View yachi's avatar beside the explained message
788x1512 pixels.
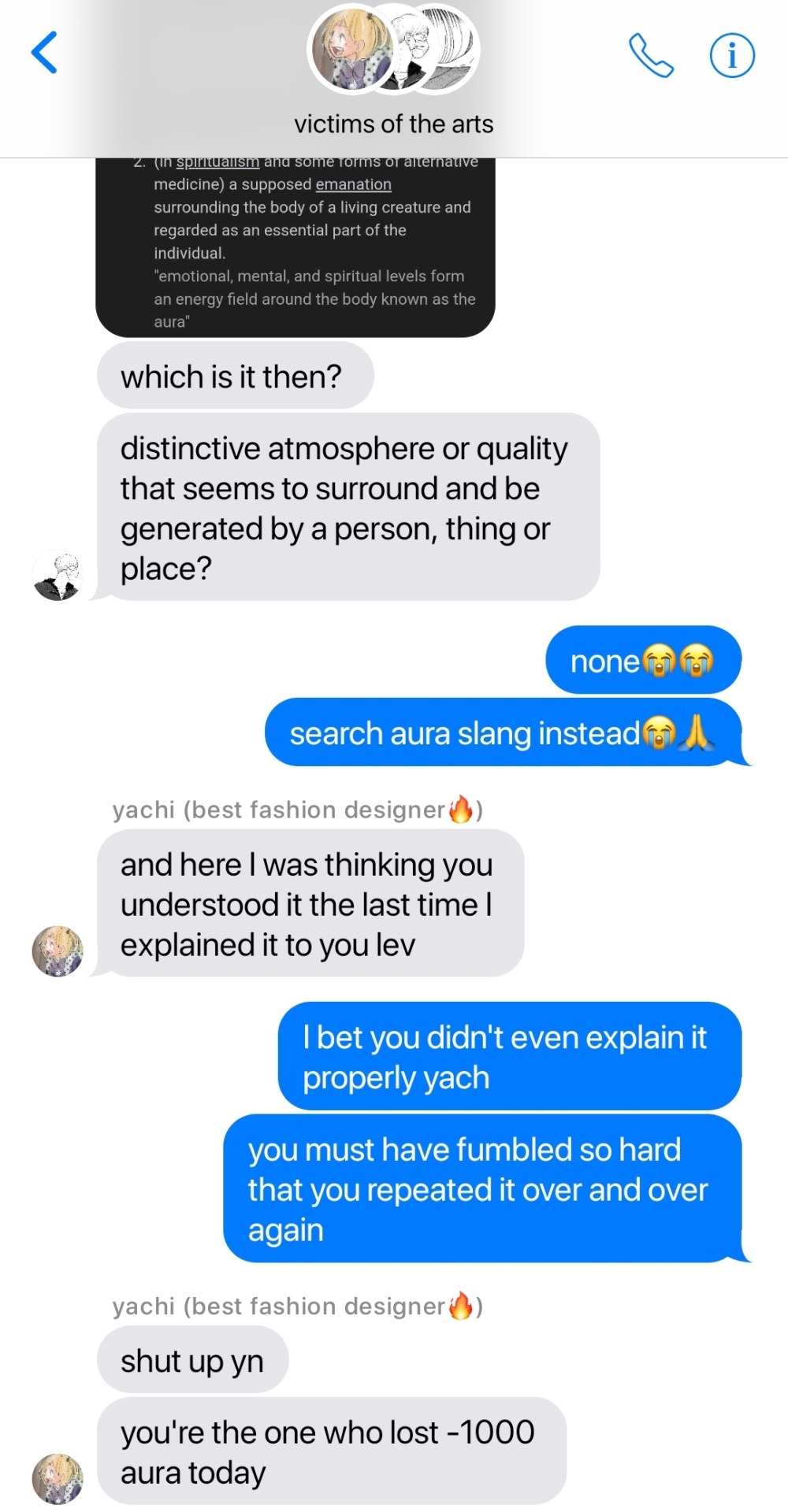coord(58,951)
